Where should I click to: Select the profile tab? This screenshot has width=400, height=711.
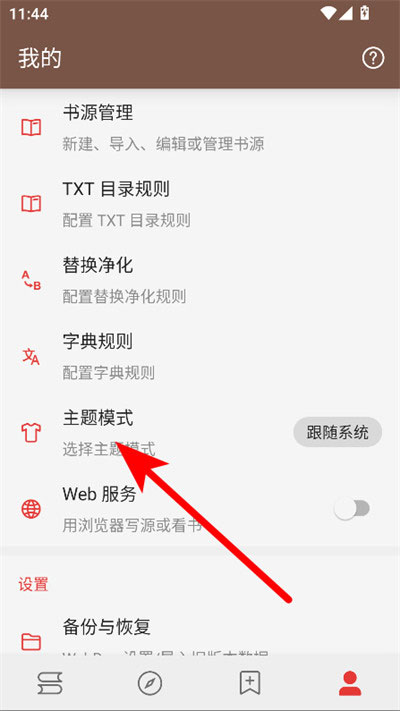350,683
